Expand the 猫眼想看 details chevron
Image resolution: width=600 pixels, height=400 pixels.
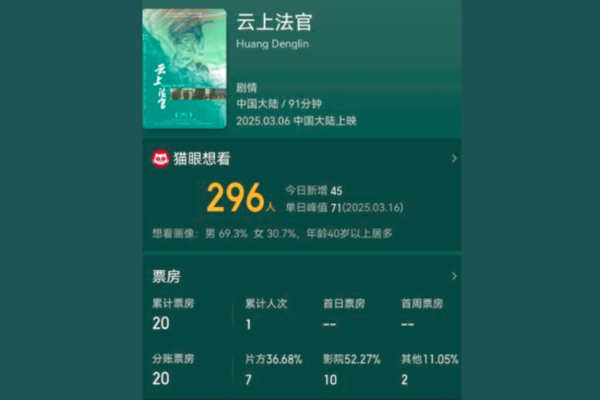(x=453, y=158)
